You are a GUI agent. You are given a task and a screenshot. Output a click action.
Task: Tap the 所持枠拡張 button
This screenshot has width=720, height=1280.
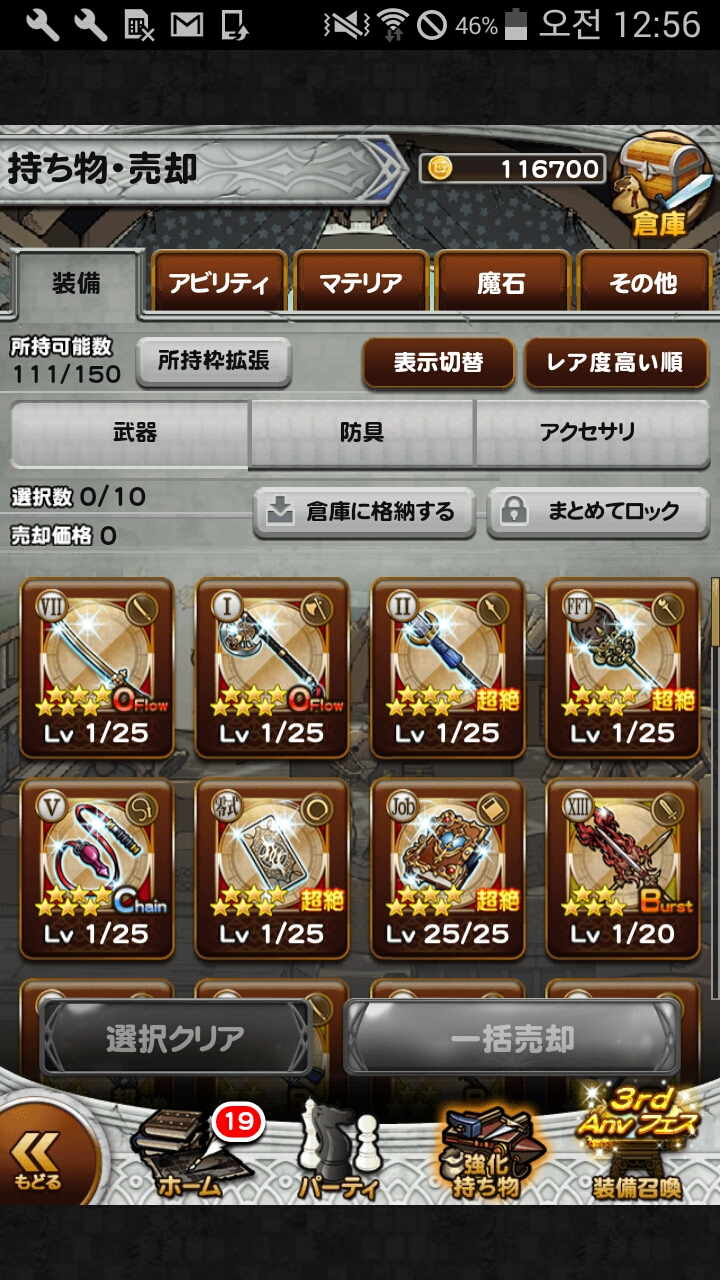(213, 361)
